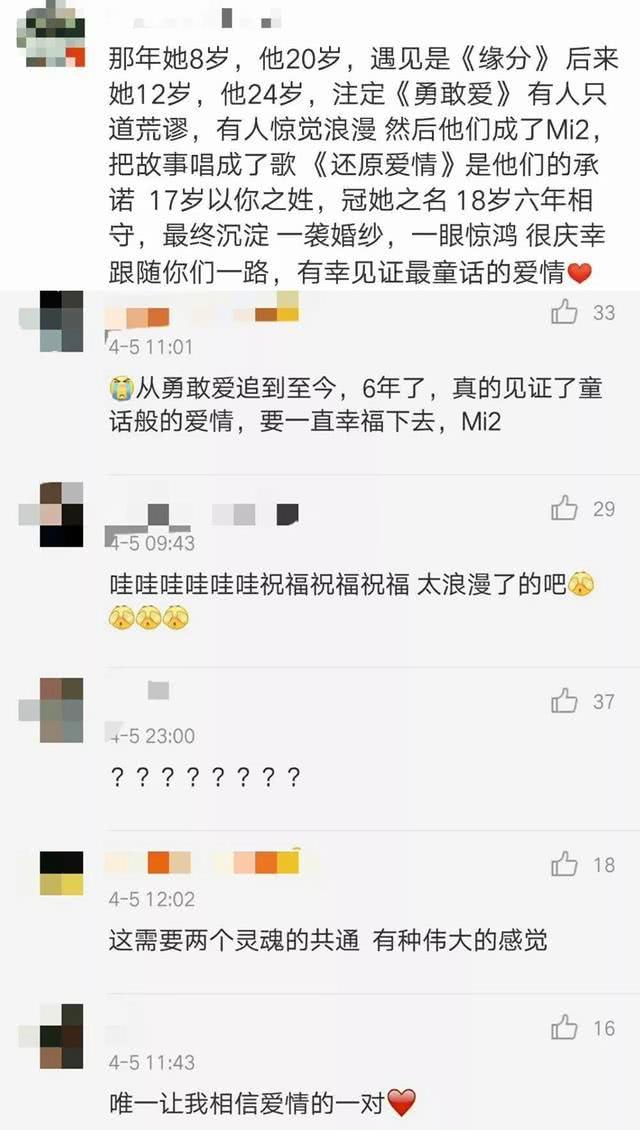640x1130 pixels.
Task: Like the comment posted 4-5 09:43
Action: click(564, 508)
